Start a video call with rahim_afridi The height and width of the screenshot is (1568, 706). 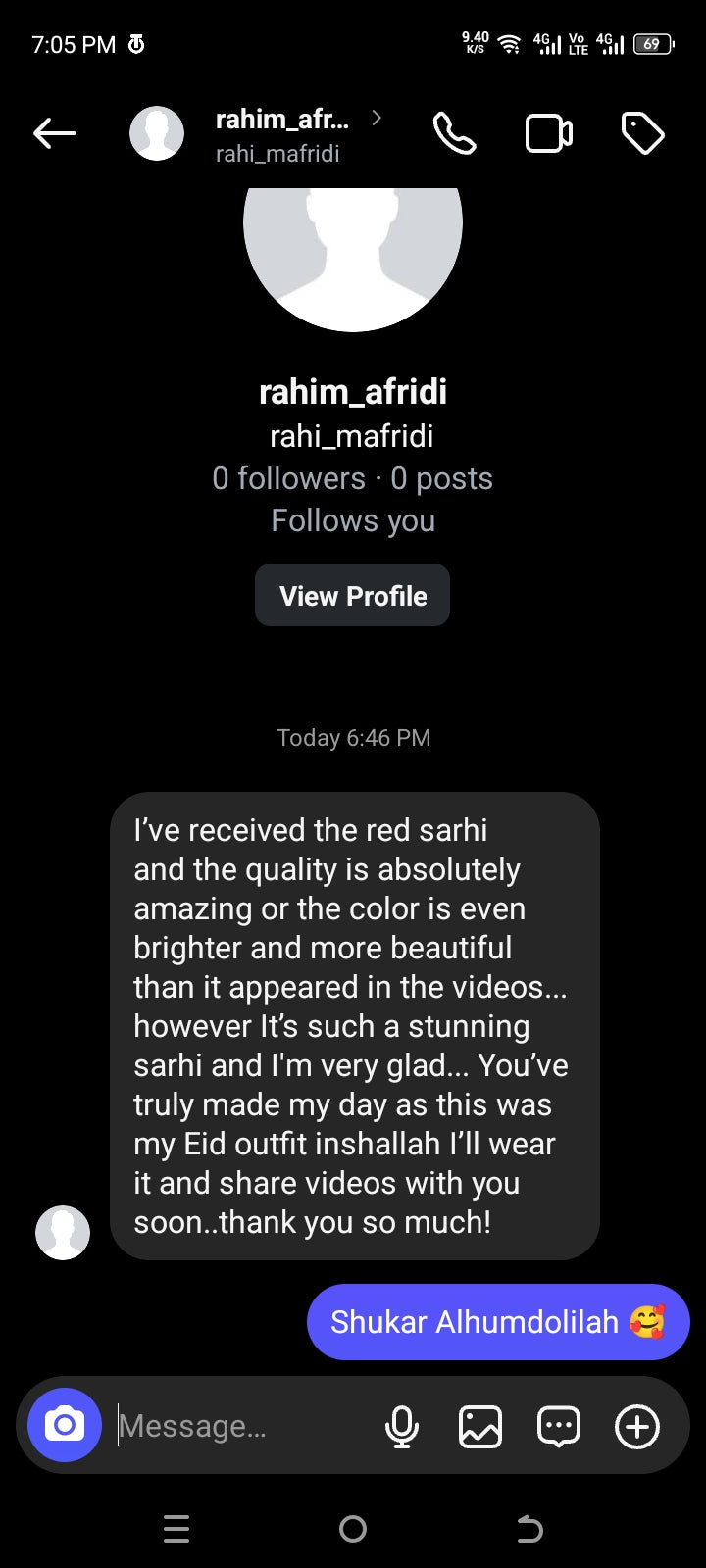[x=549, y=133]
